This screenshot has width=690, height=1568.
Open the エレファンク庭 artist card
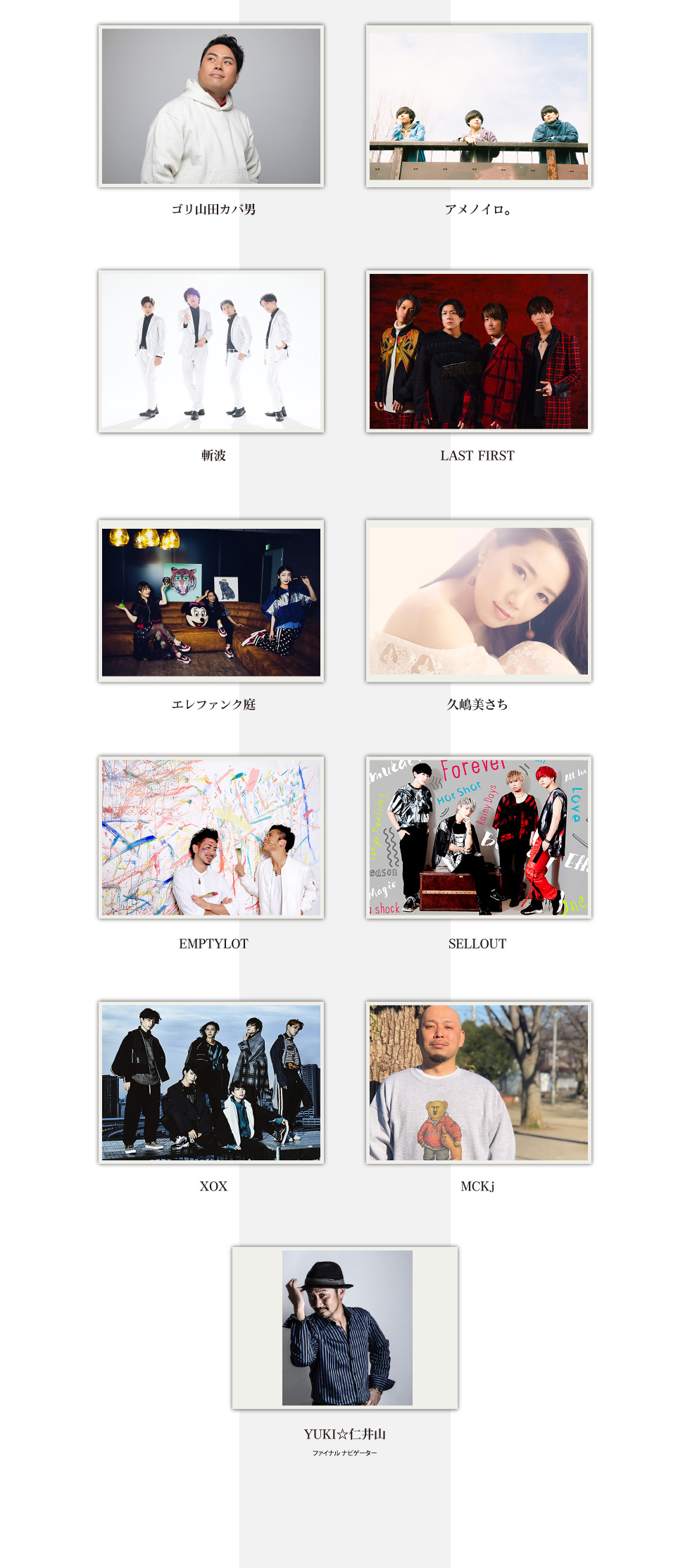[211, 601]
